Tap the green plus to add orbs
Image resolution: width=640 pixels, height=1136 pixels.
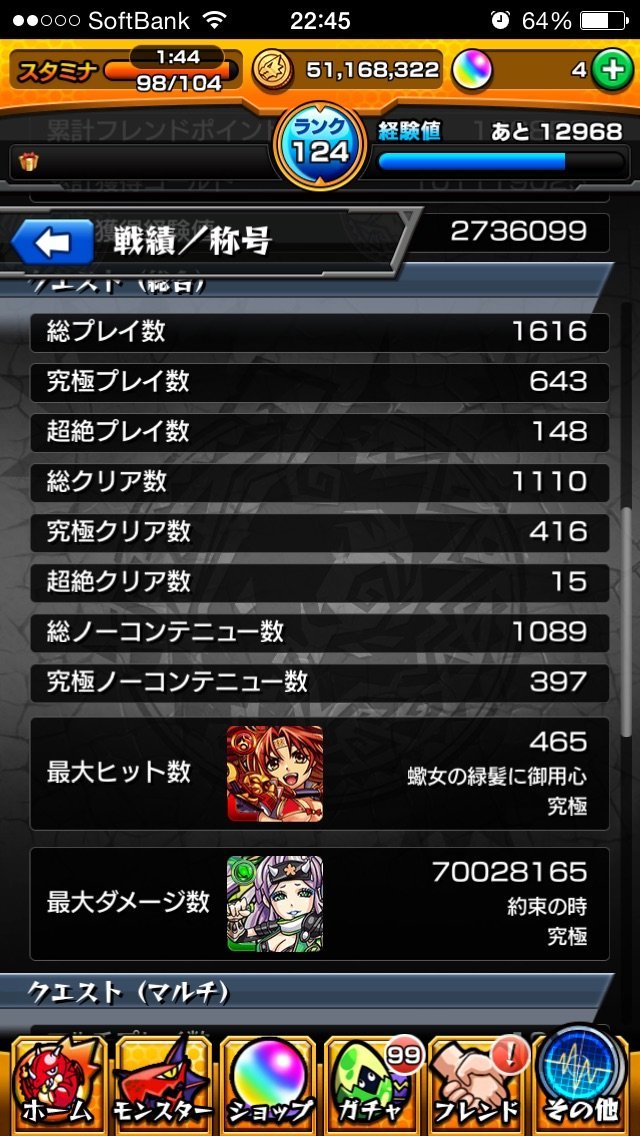tap(610, 70)
